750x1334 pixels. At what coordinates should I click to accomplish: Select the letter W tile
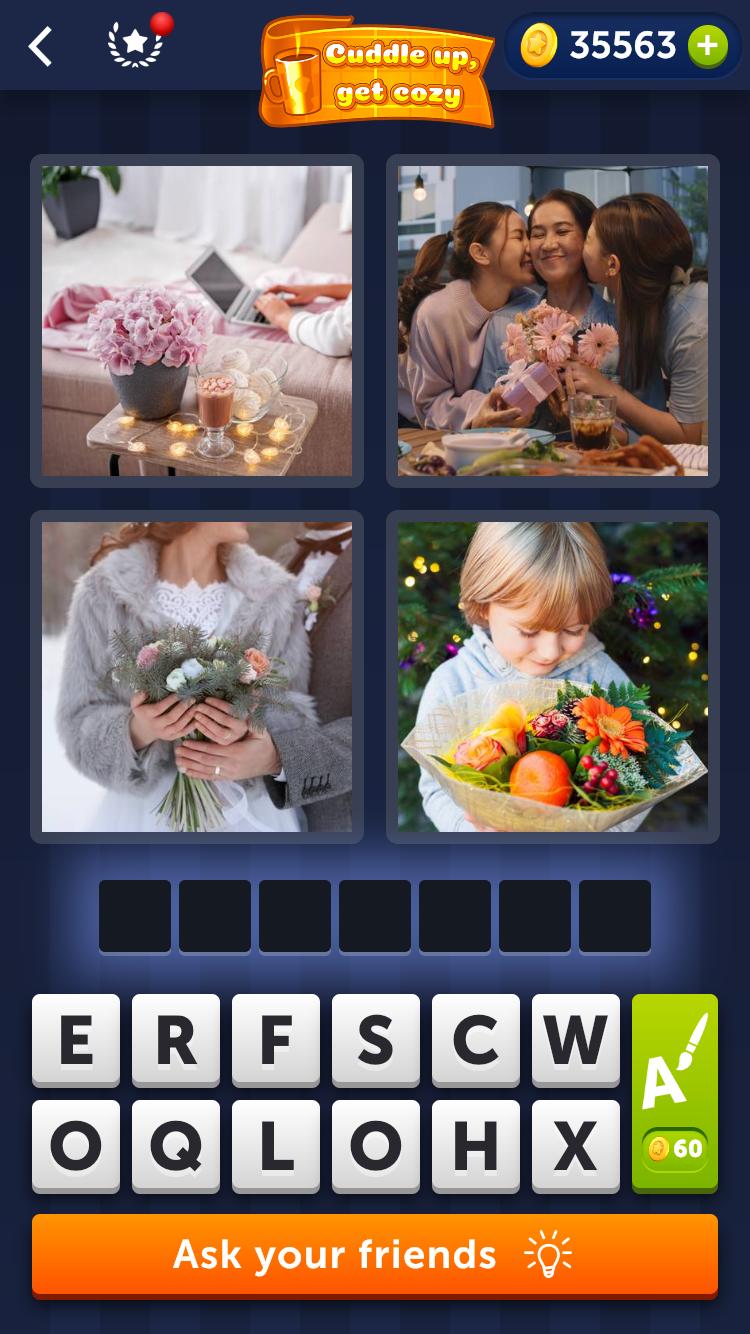576,1040
